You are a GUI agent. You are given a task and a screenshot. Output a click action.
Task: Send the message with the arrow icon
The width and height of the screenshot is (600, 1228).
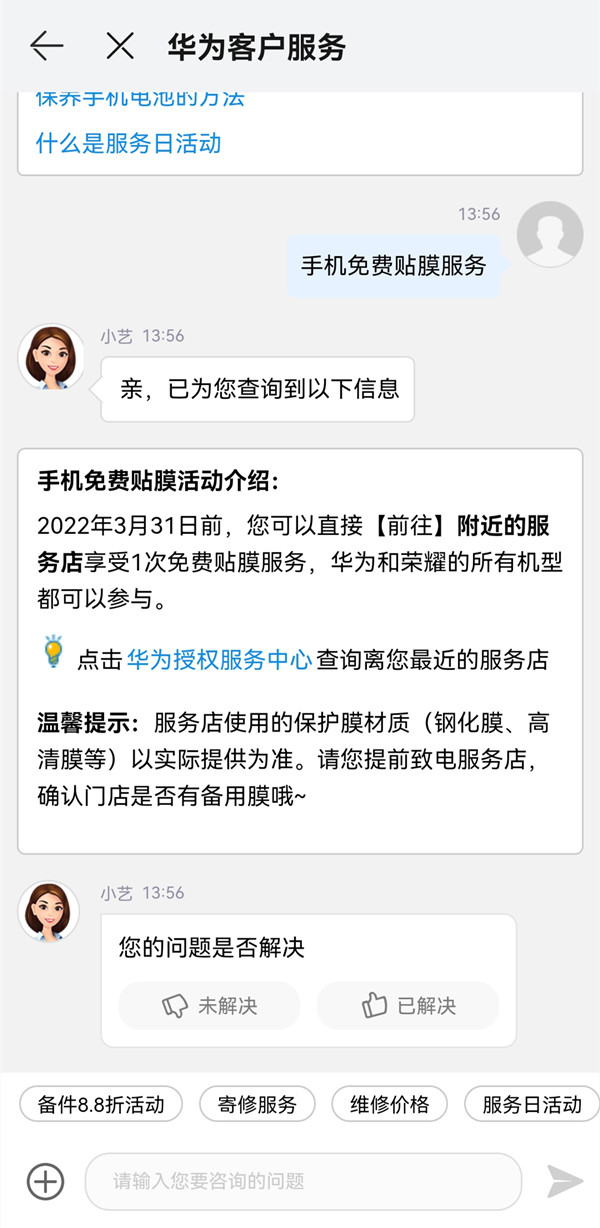coord(565,1181)
